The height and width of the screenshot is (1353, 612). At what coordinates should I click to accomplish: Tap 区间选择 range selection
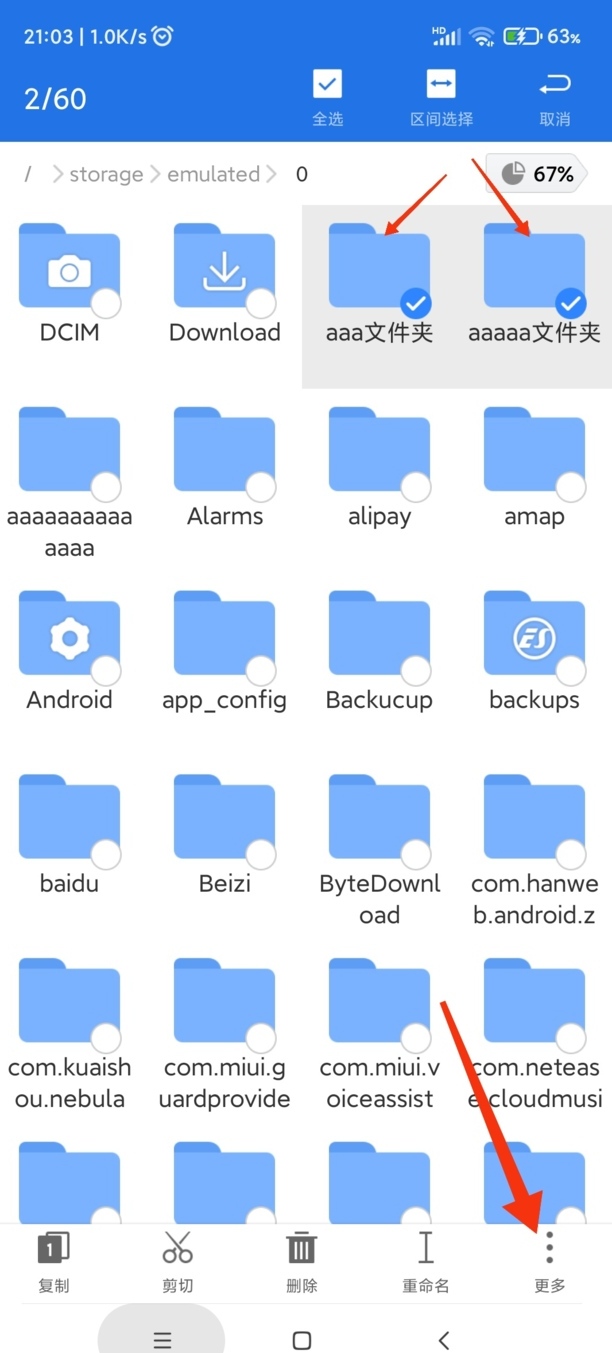[441, 98]
